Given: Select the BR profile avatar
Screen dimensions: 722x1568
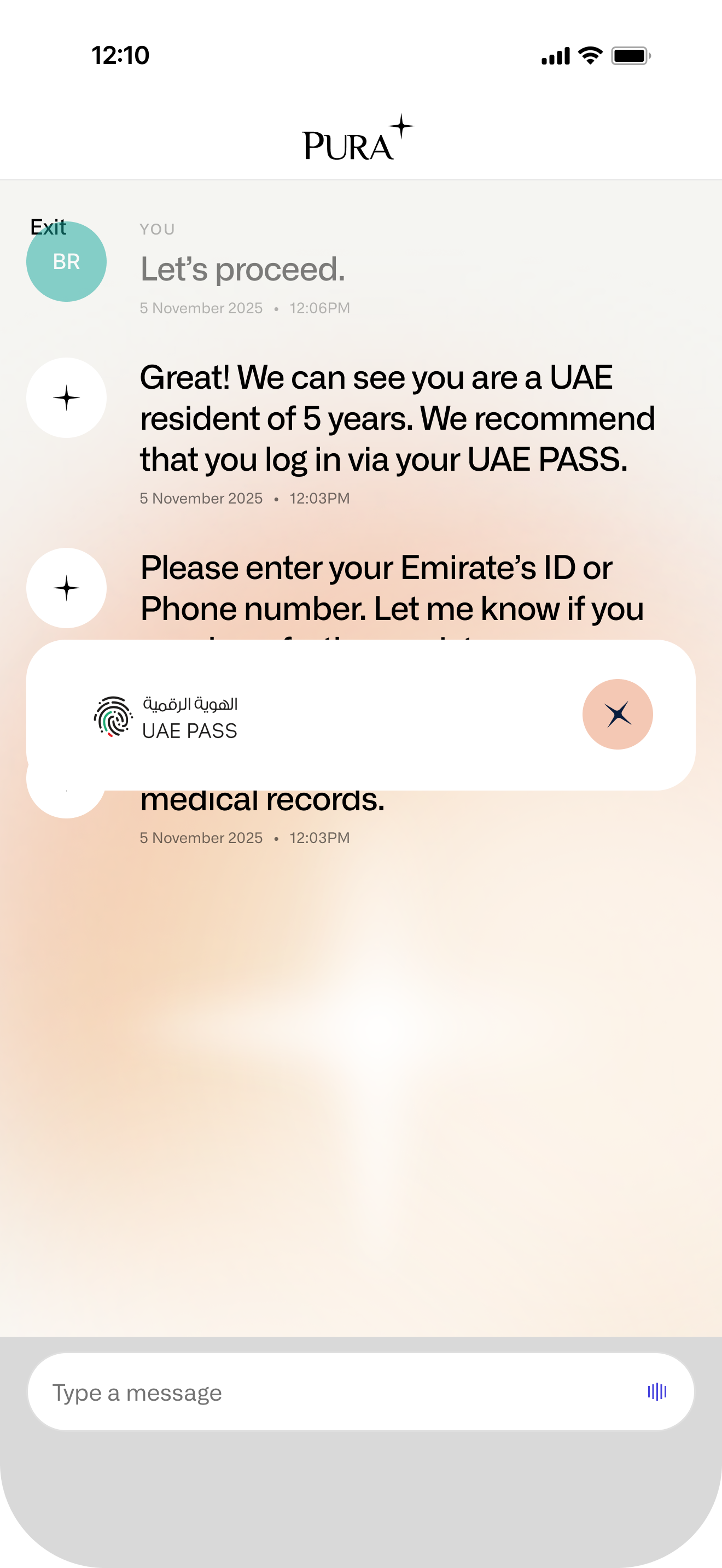Looking at the screenshot, I should [x=67, y=261].
